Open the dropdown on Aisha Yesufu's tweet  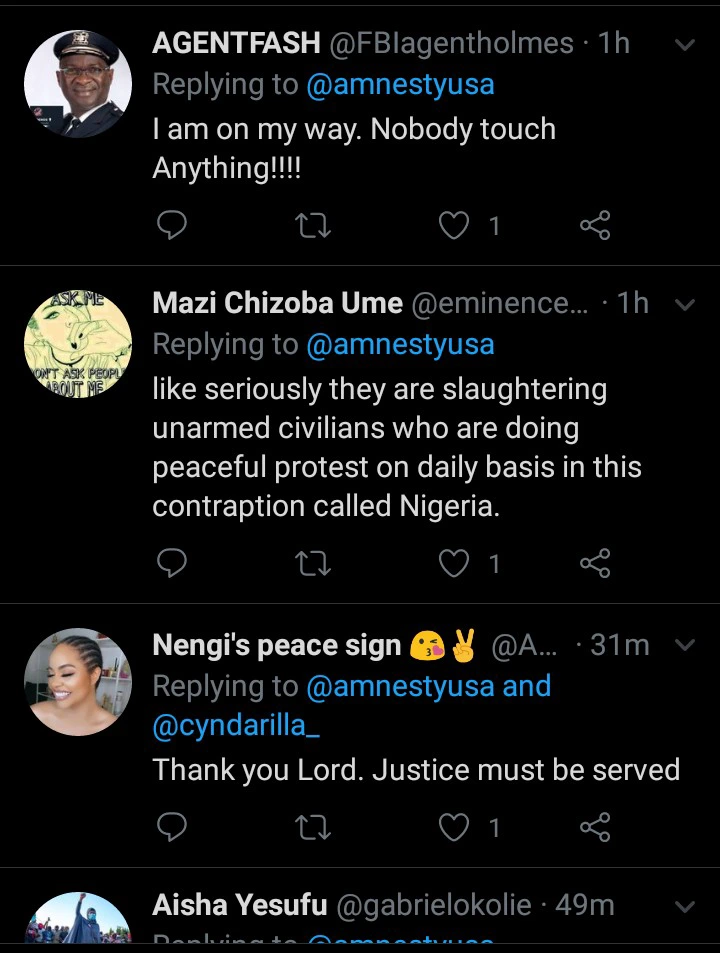[685, 907]
